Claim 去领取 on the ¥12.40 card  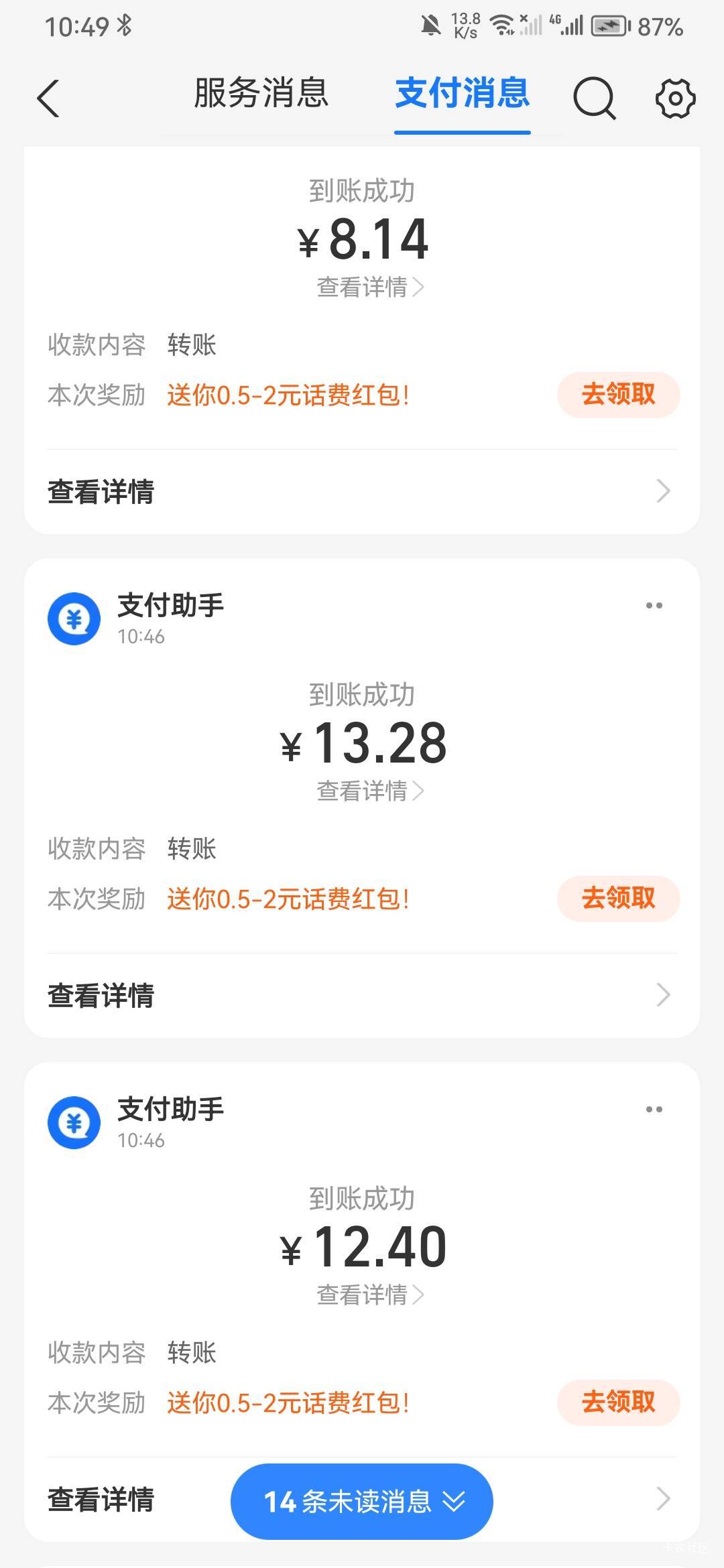618,1402
